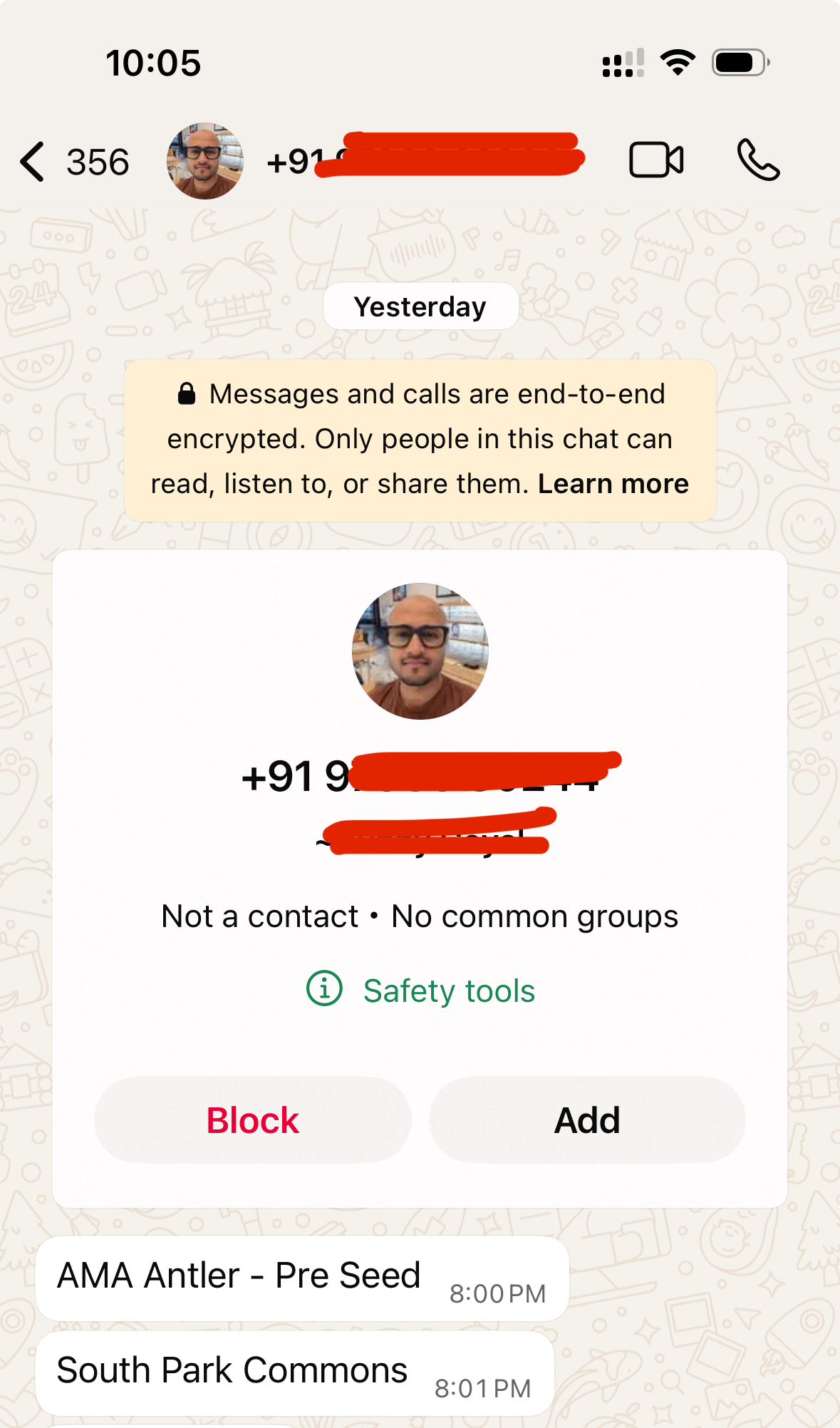View the large profile photo in card

click(420, 651)
